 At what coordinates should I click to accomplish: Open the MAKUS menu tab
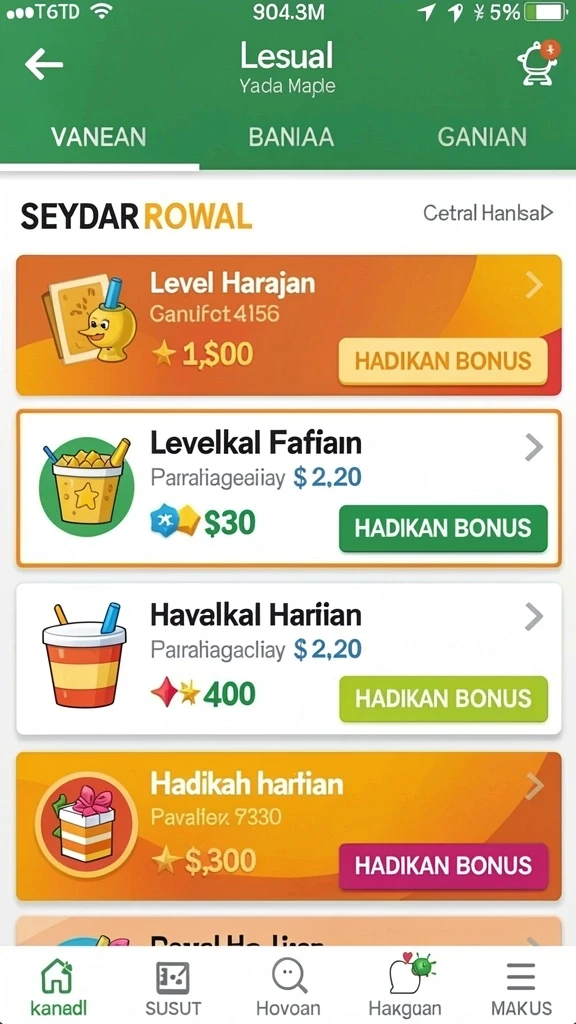tap(521, 986)
